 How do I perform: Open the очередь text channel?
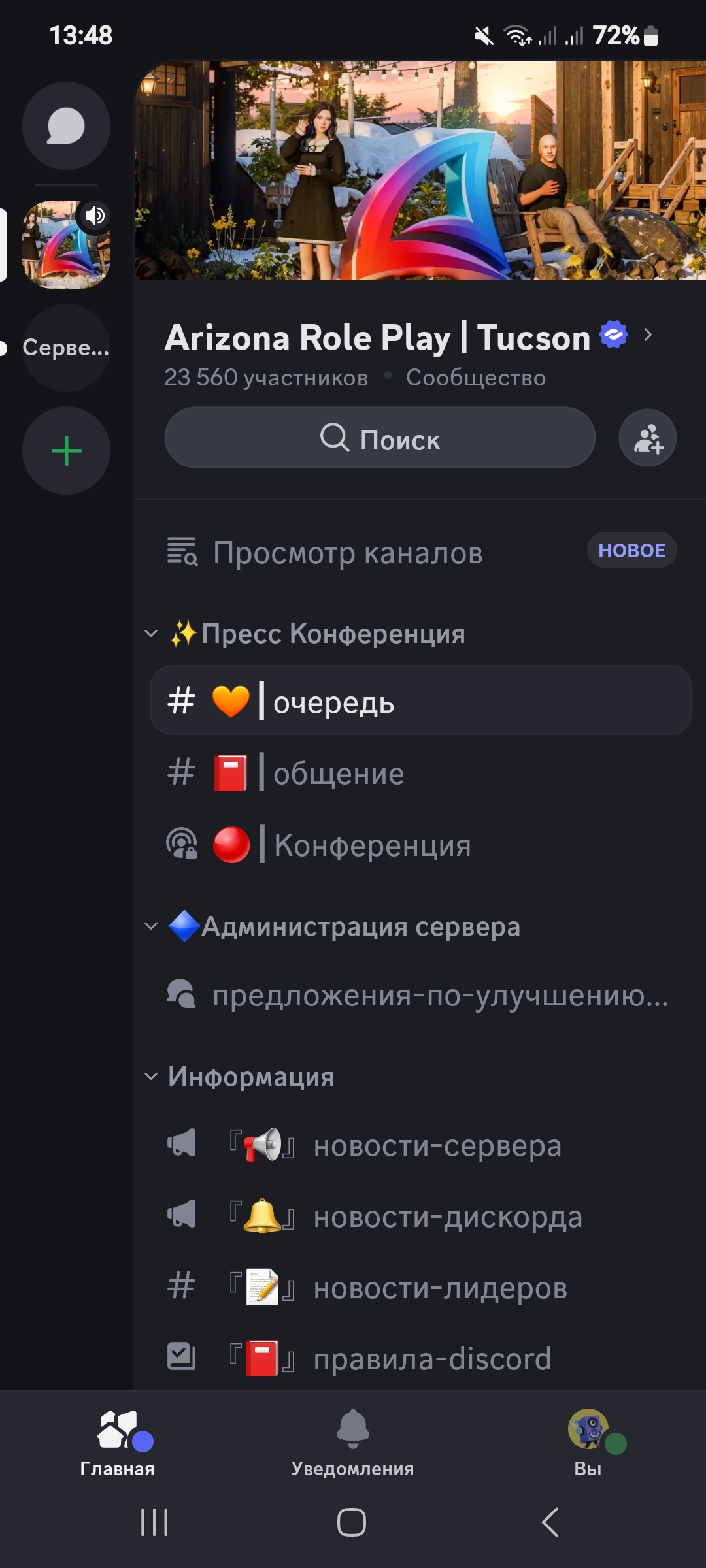(x=420, y=702)
